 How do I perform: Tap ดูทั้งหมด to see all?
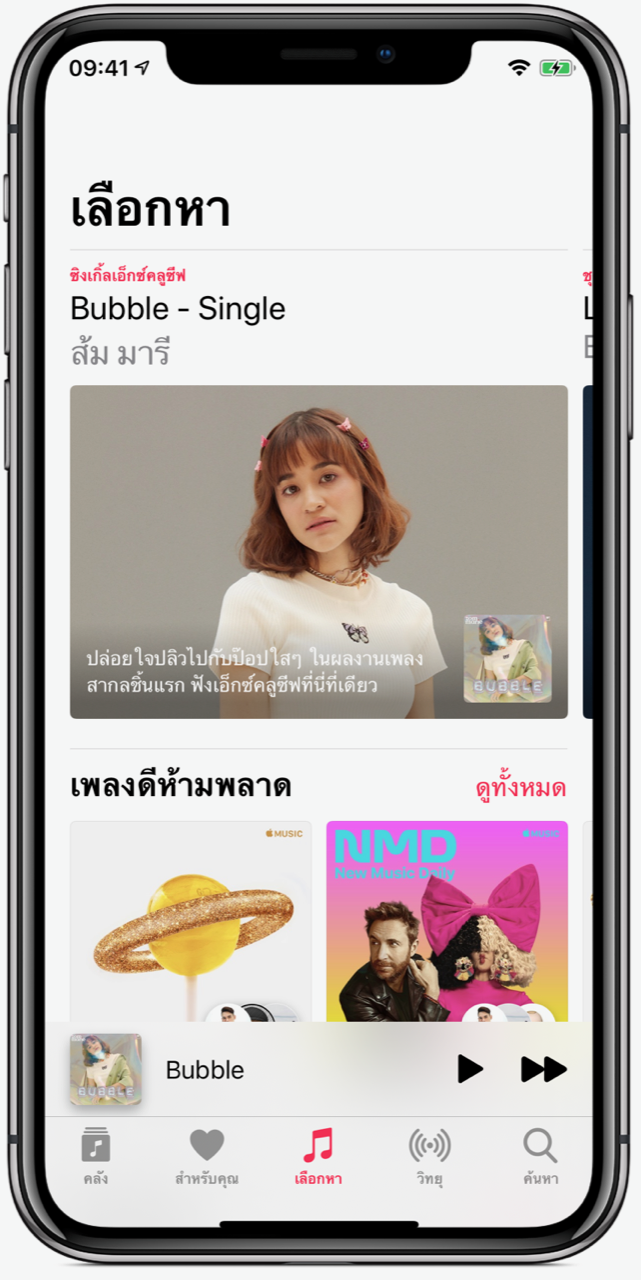pyautogui.click(x=520, y=788)
